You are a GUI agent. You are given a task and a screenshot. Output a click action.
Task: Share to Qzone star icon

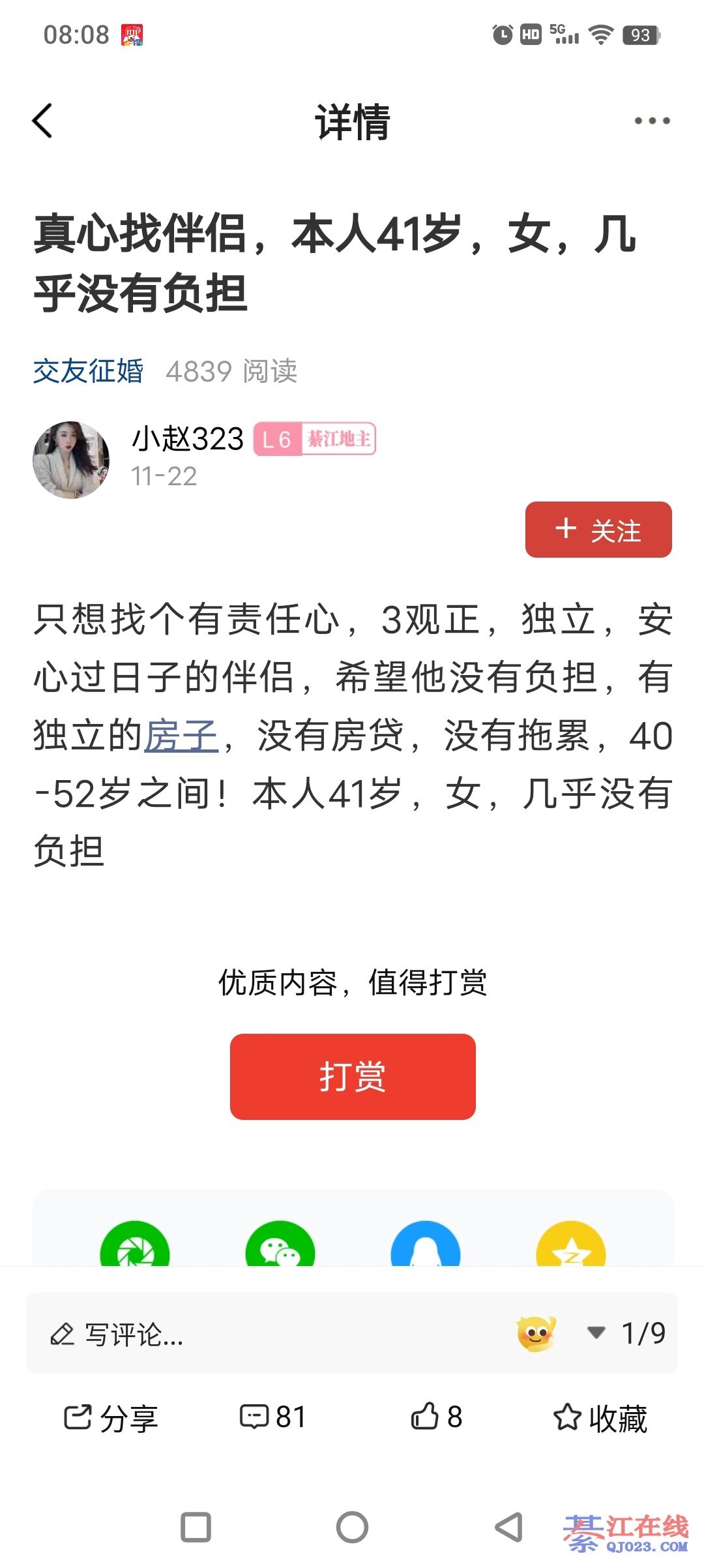coord(571,1247)
